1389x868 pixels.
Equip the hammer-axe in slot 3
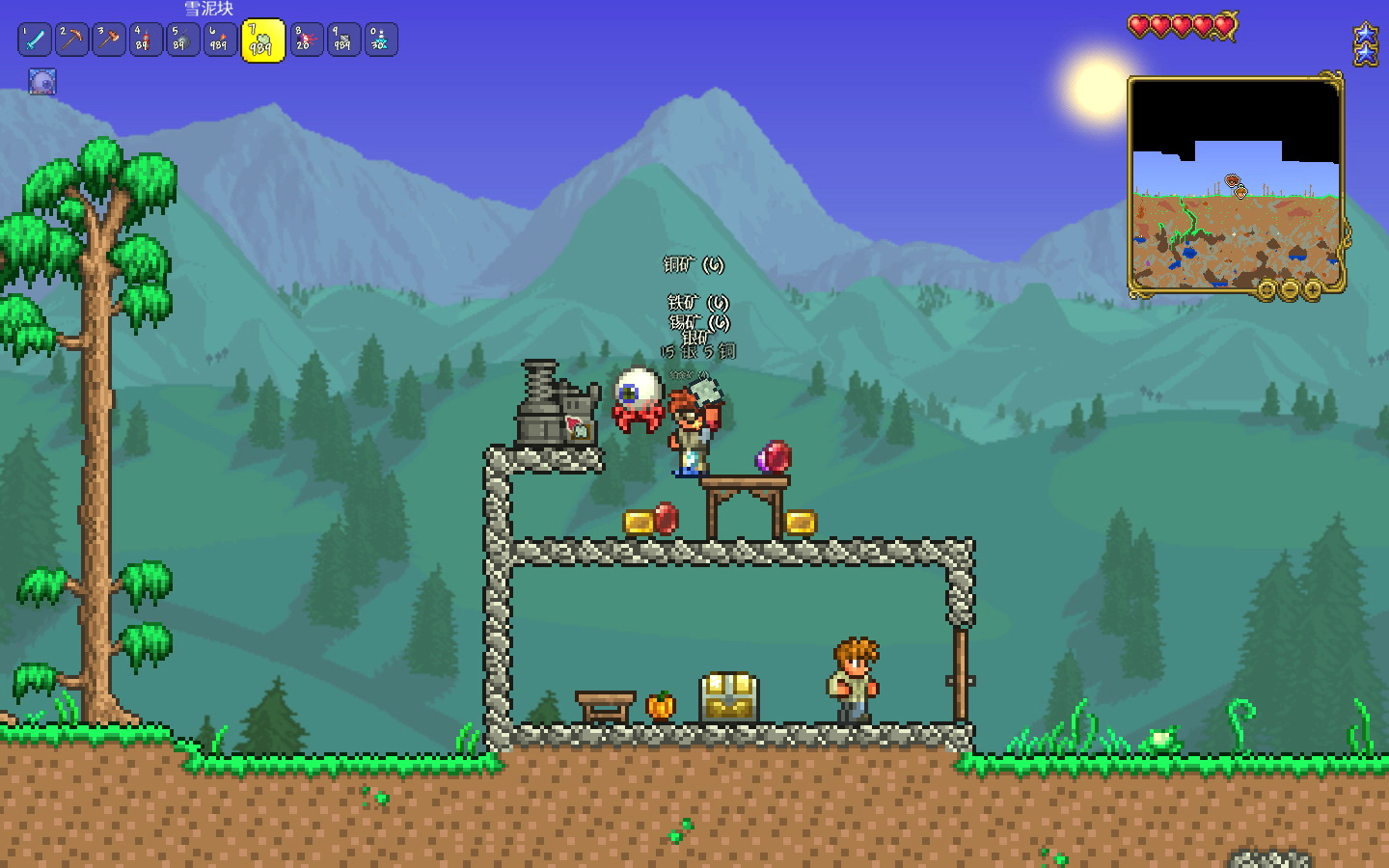108,41
